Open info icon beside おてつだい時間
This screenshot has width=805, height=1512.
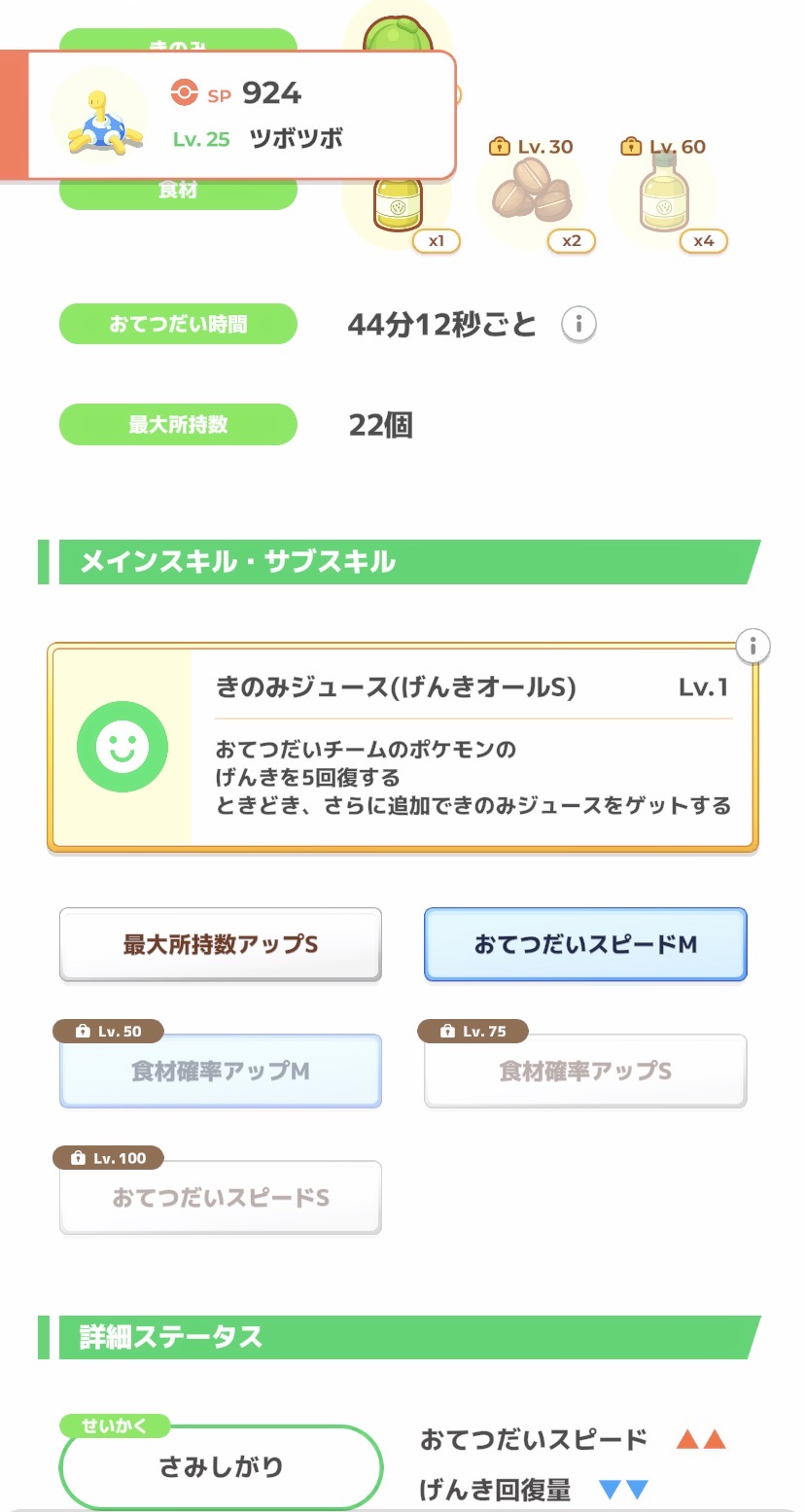[x=578, y=324]
